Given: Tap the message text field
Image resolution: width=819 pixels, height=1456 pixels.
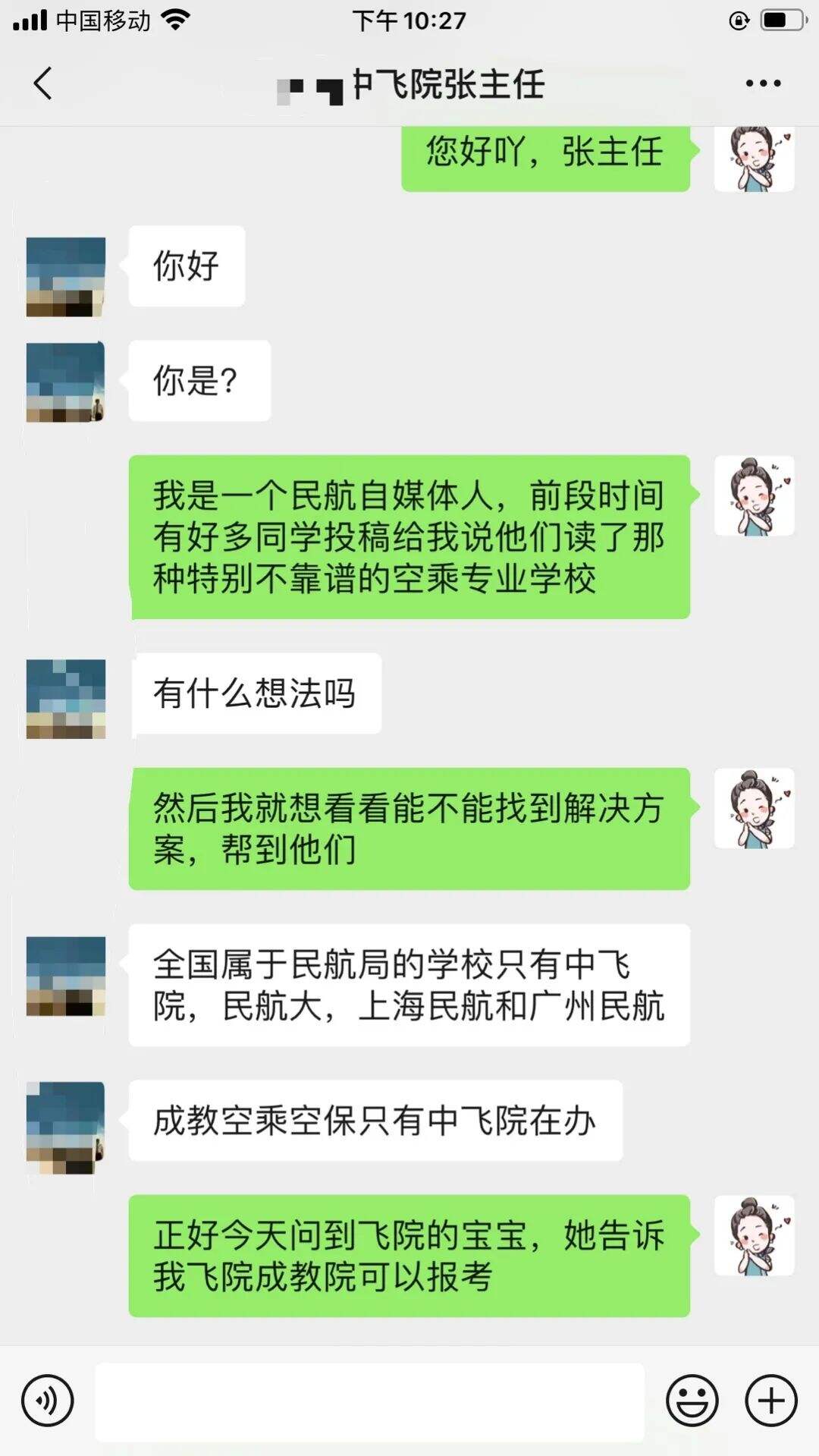Looking at the screenshot, I should pyautogui.click(x=369, y=1401).
